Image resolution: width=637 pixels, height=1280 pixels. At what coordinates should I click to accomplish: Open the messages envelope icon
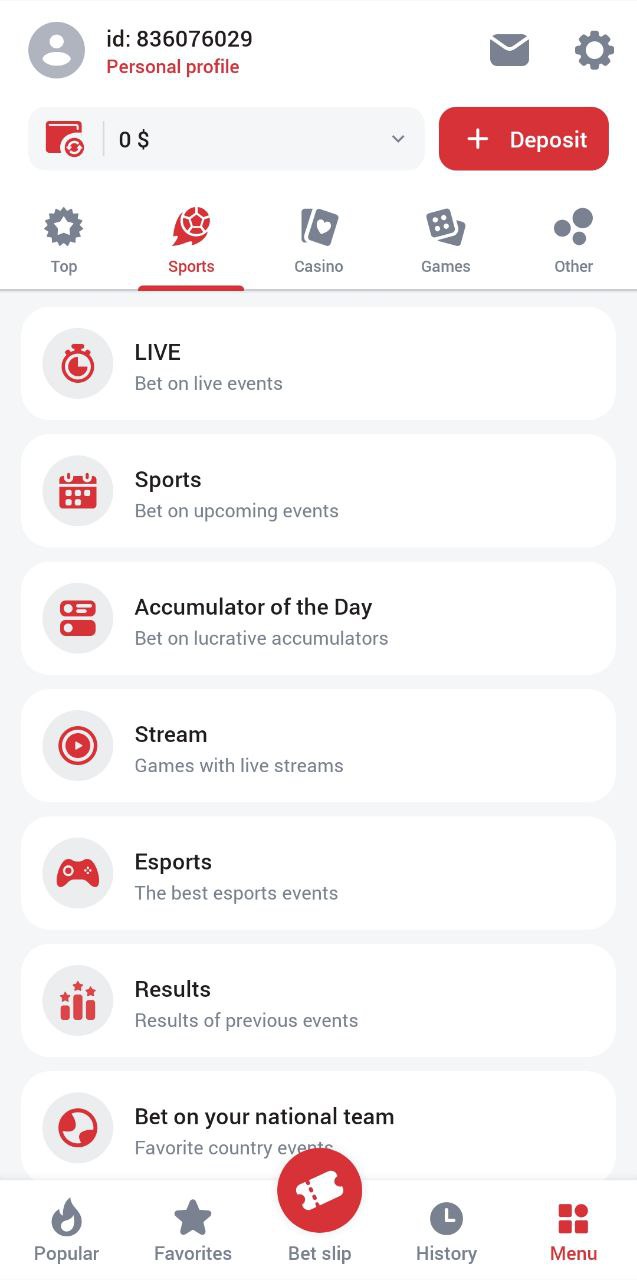tap(509, 50)
